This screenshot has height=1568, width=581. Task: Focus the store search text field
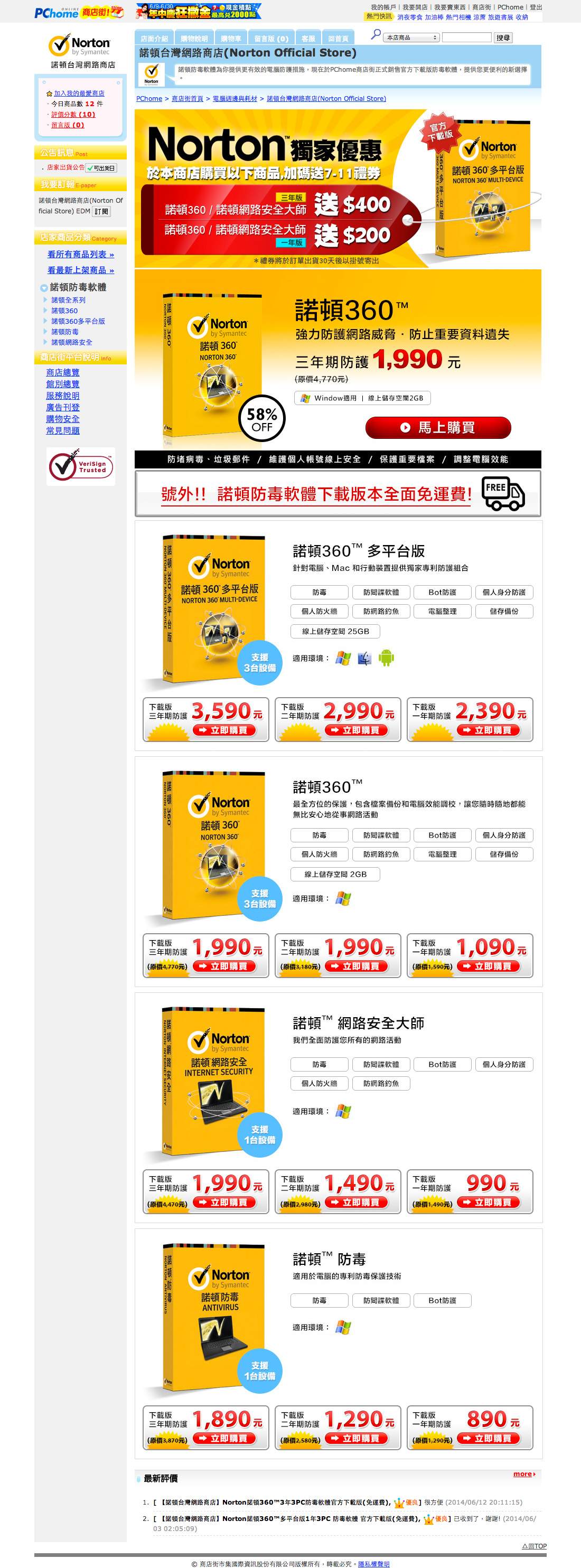tap(466, 37)
